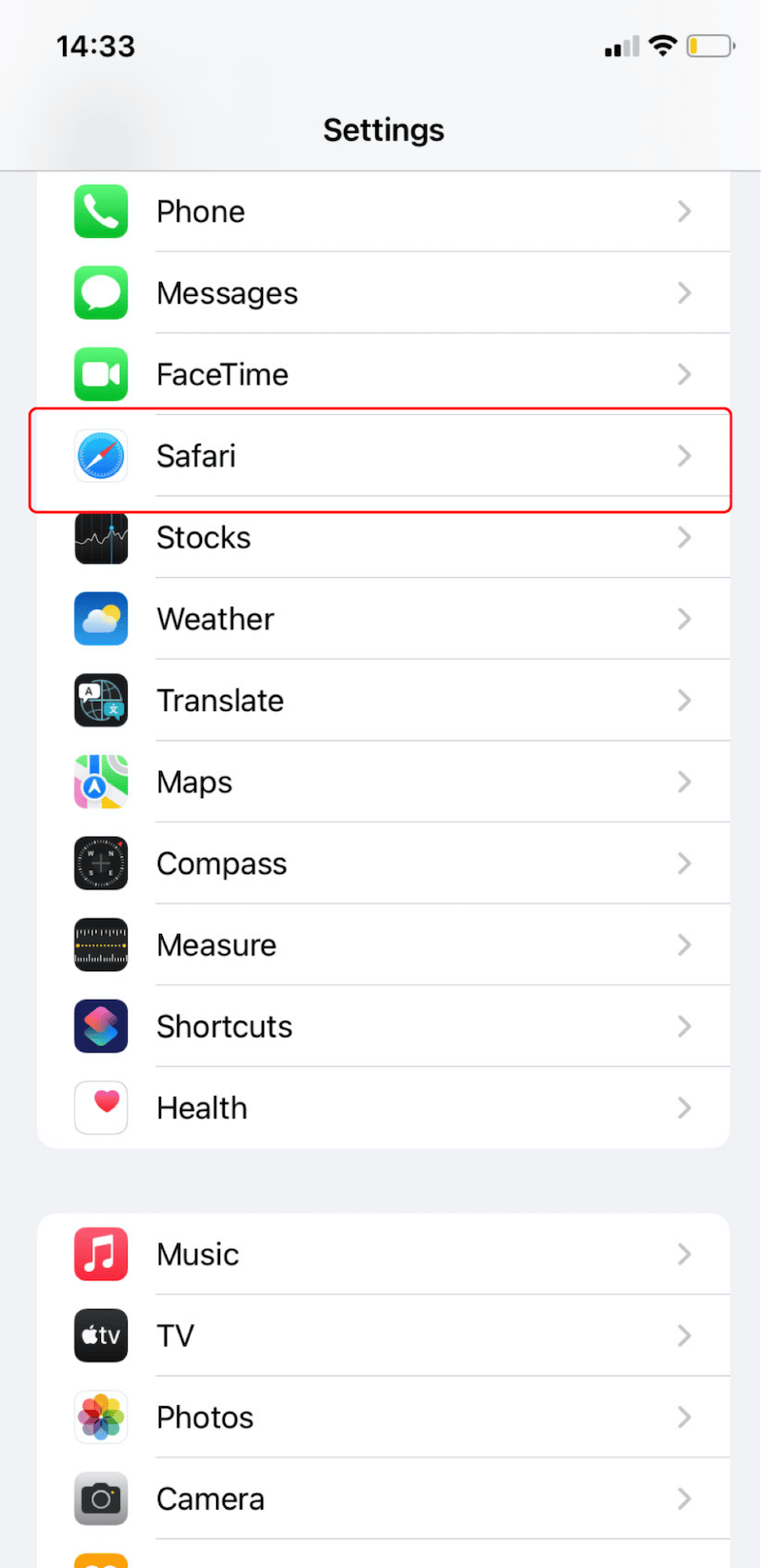Select the Weather settings entry
This screenshot has width=762, height=1568.
[x=381, y=619]
